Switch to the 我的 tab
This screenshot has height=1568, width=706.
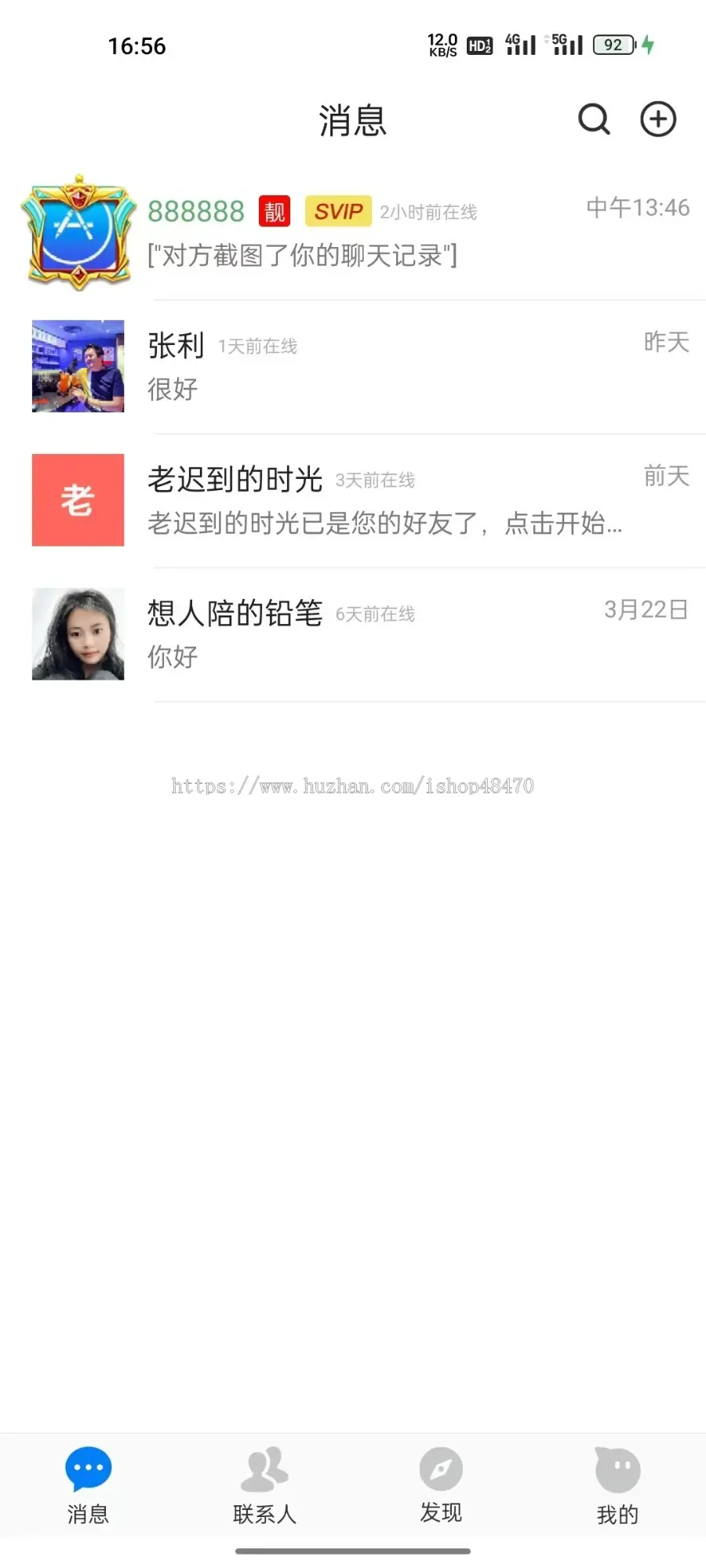tap(617, 1486)
